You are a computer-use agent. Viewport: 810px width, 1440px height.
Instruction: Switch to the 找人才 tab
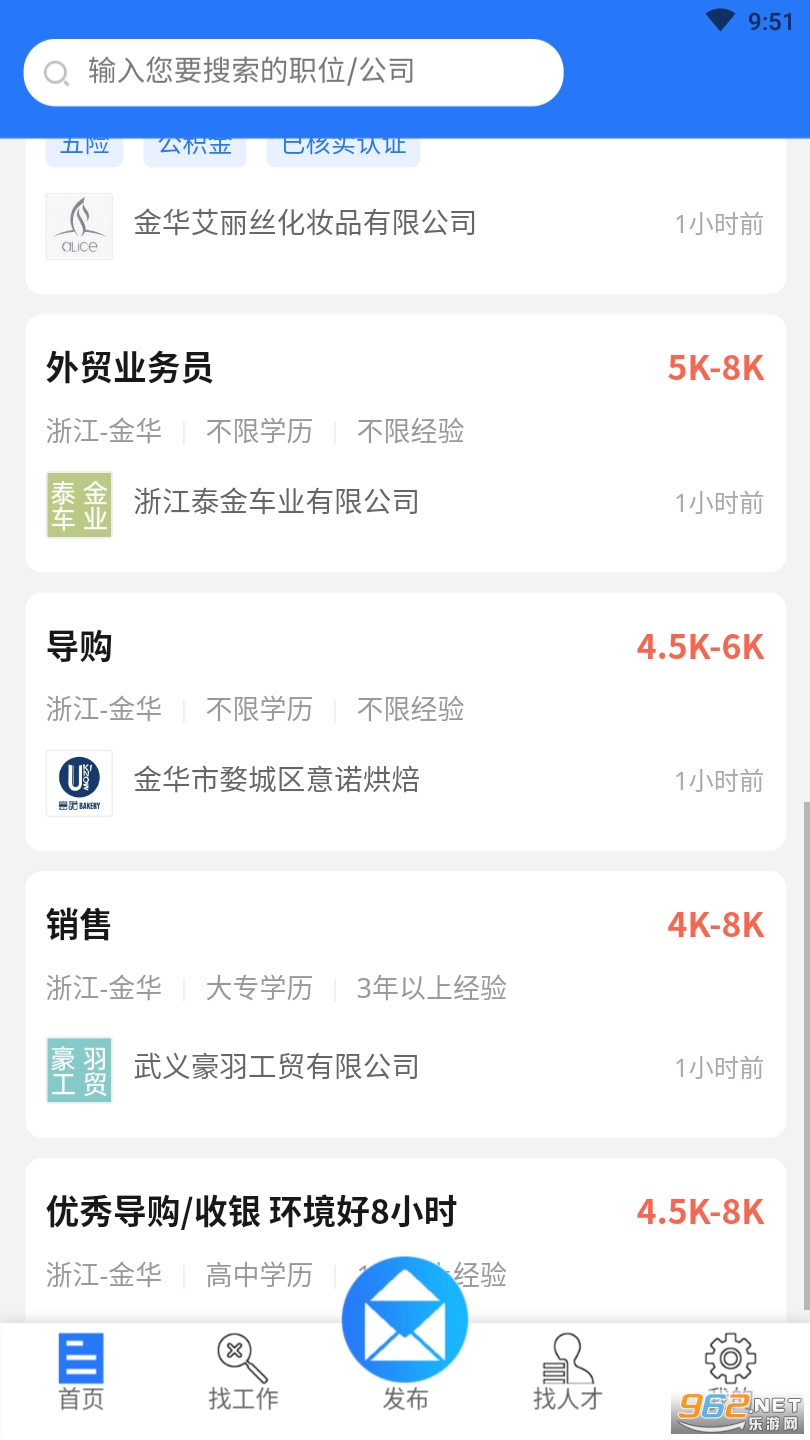pyautogui.click(x=567, y=1372)
